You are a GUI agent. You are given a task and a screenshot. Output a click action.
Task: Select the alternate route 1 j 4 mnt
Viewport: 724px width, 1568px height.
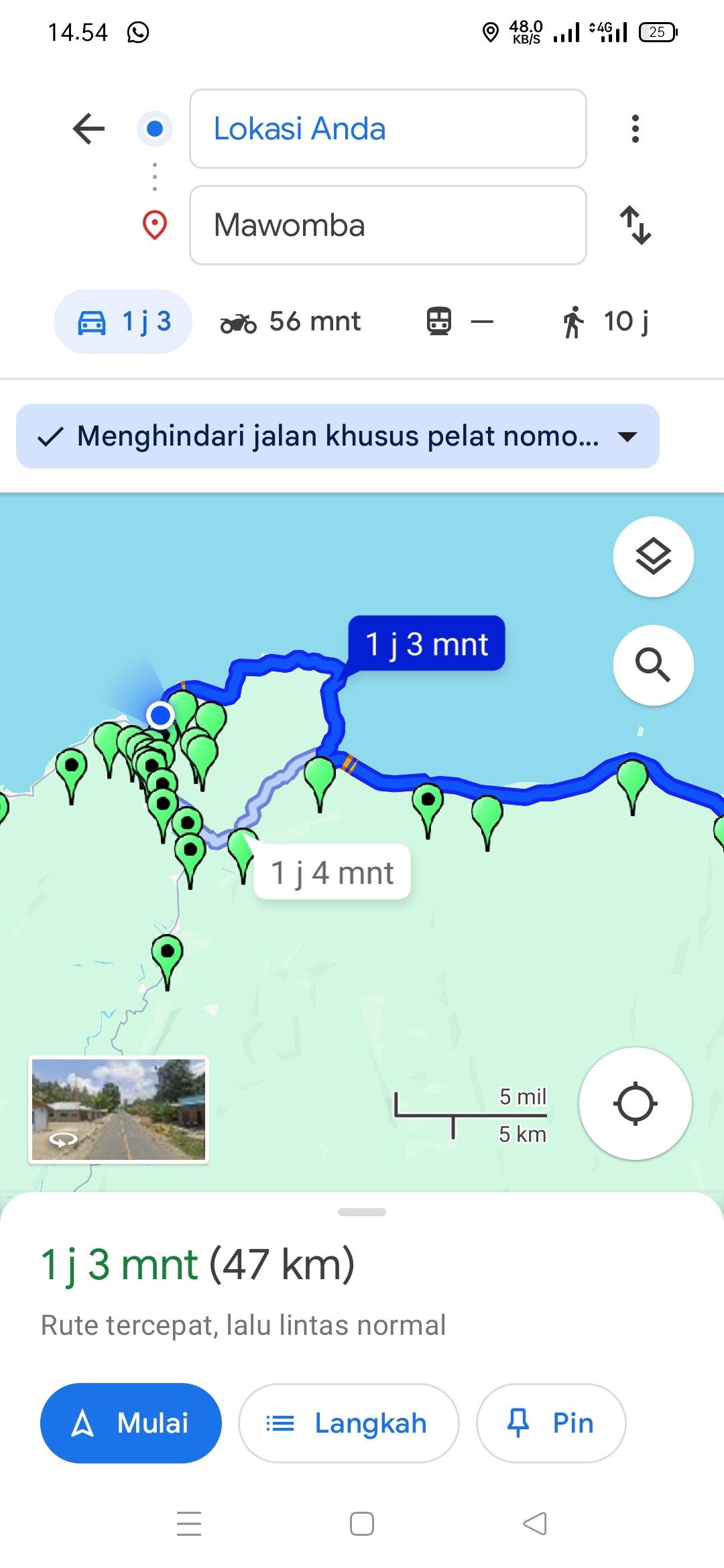(332, 872)
